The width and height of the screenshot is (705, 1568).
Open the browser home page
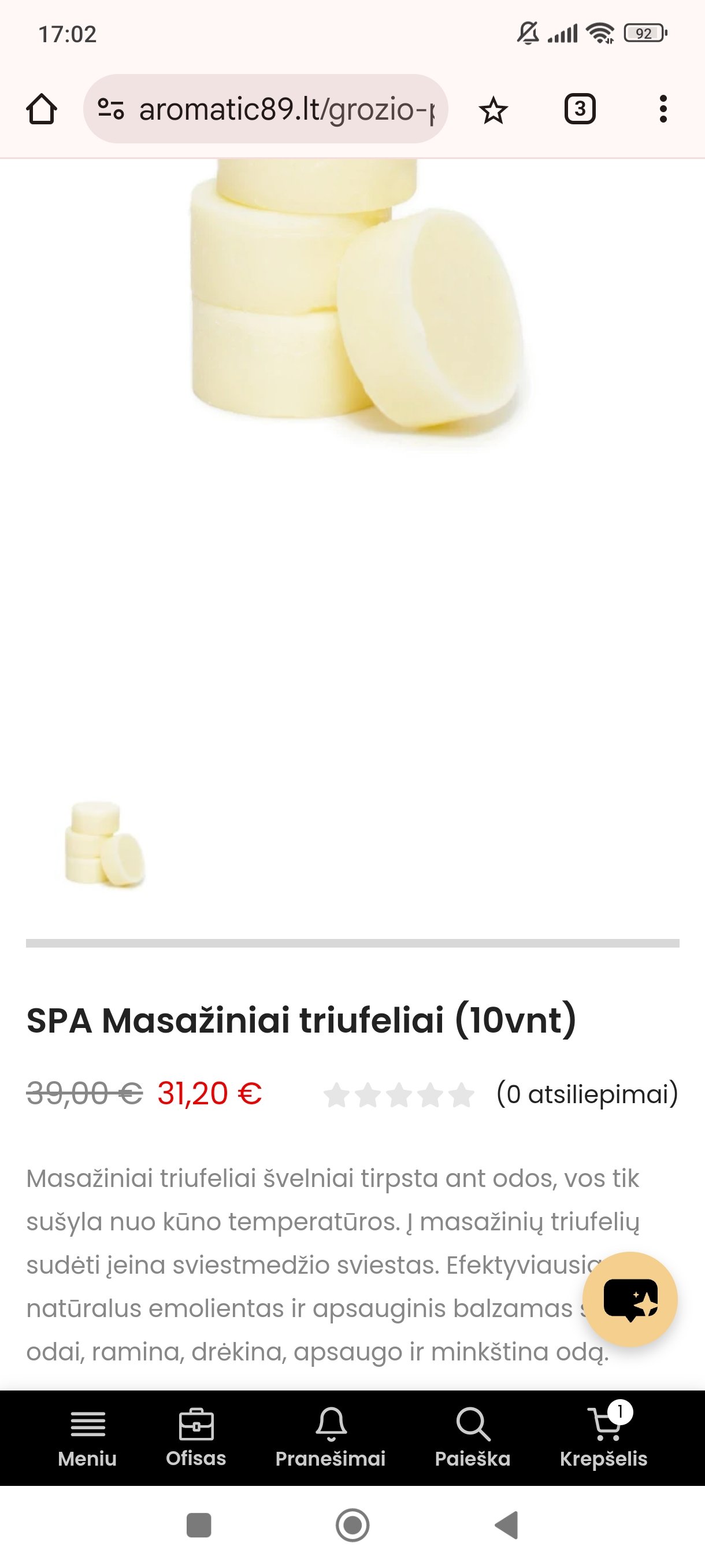[42, 110]
